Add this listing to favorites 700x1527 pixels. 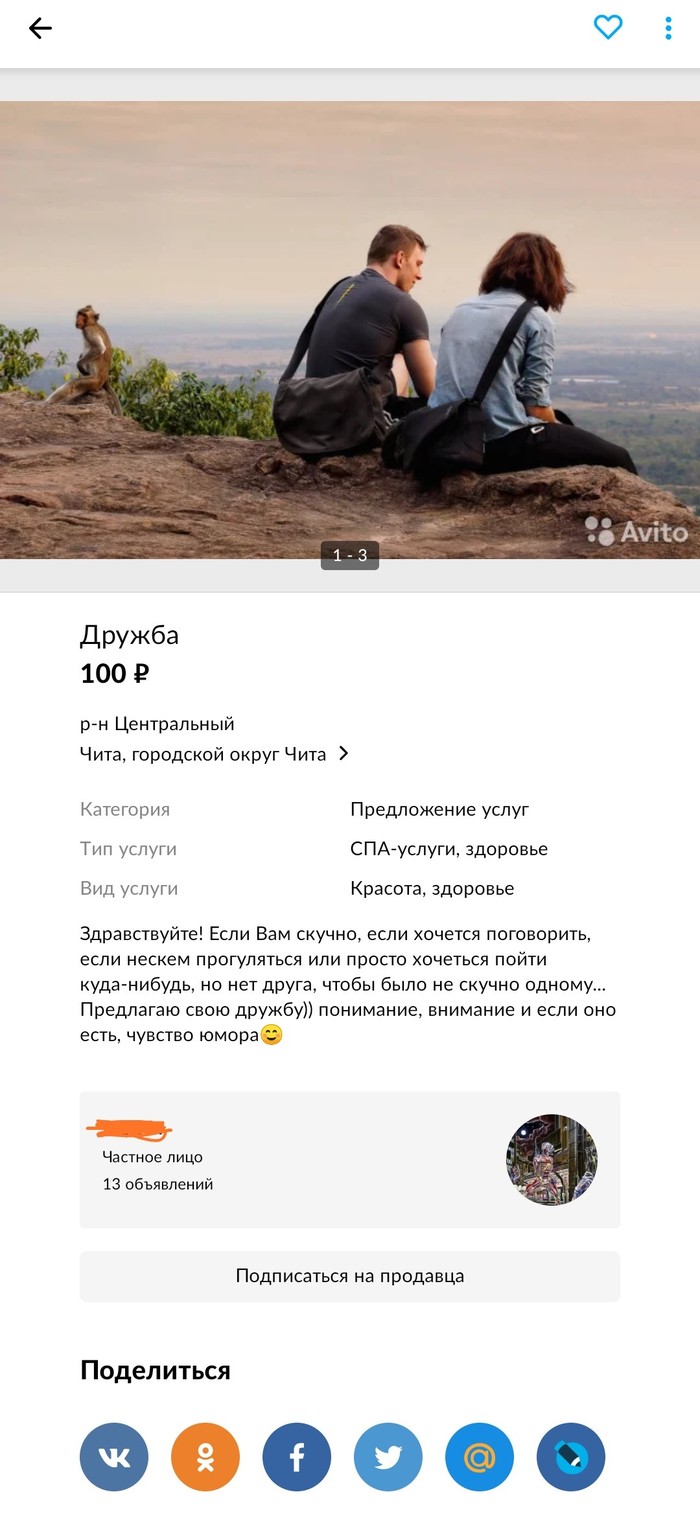click(608, 28)
